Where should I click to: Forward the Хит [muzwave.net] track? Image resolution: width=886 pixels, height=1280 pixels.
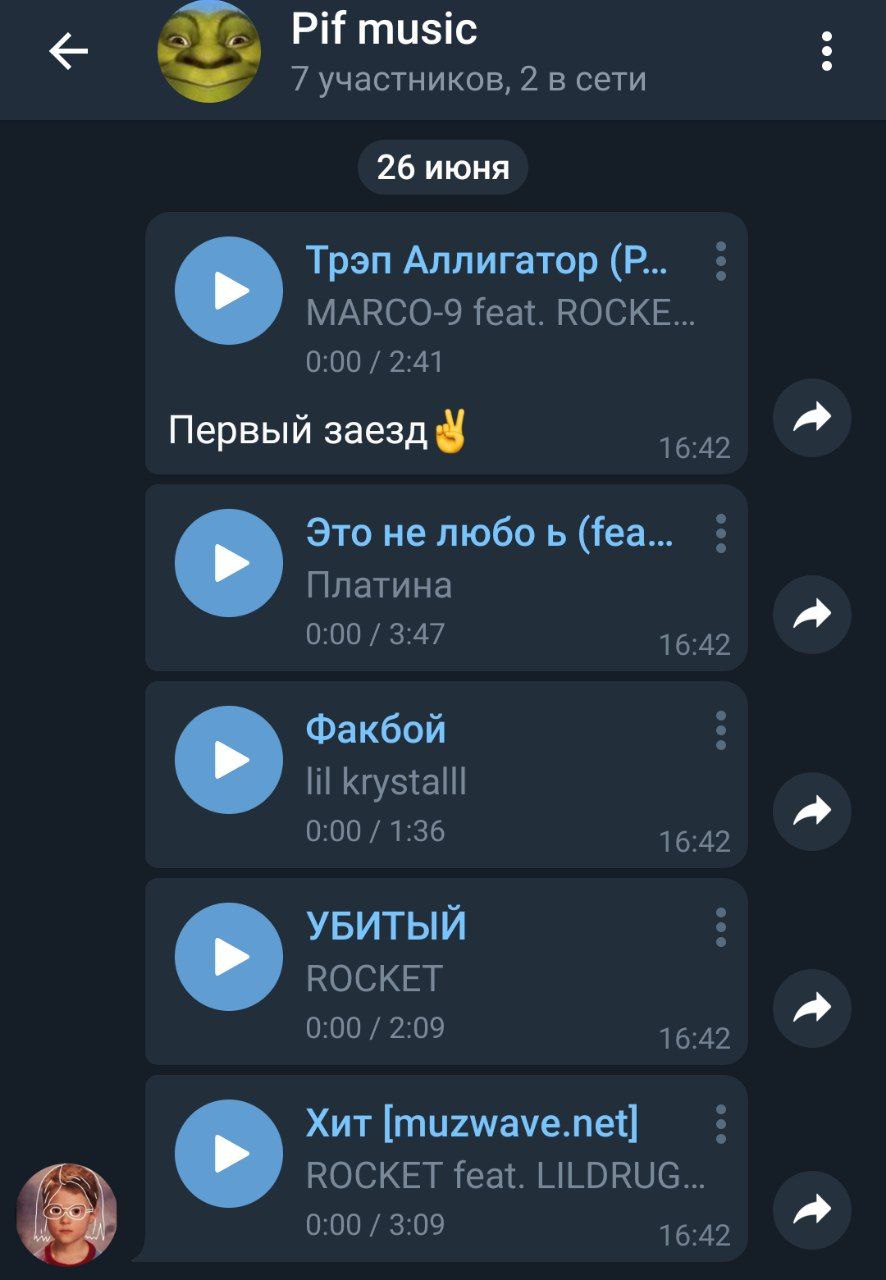tap(812, 1211)
